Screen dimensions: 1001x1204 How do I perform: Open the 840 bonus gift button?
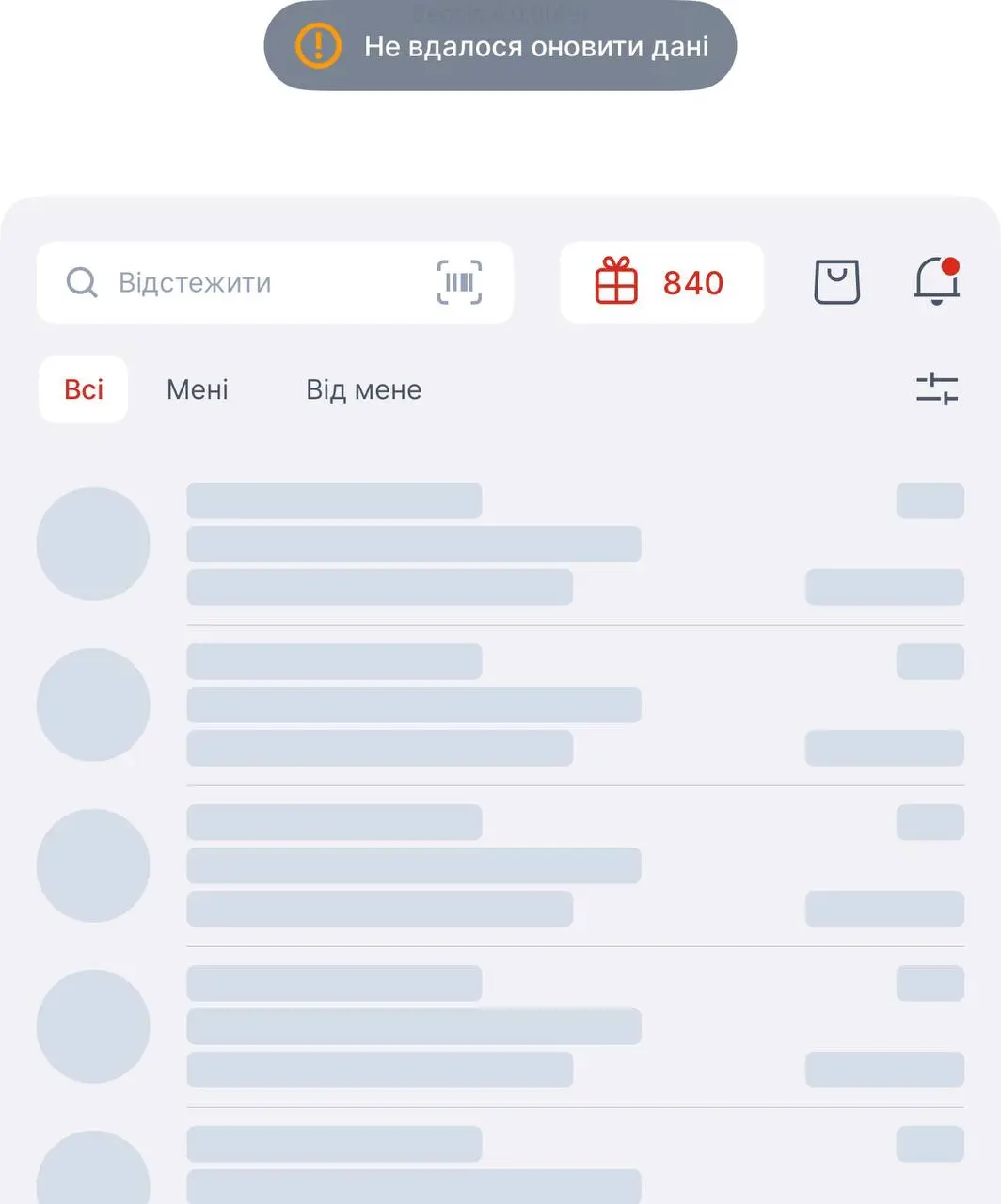(661, 282)
